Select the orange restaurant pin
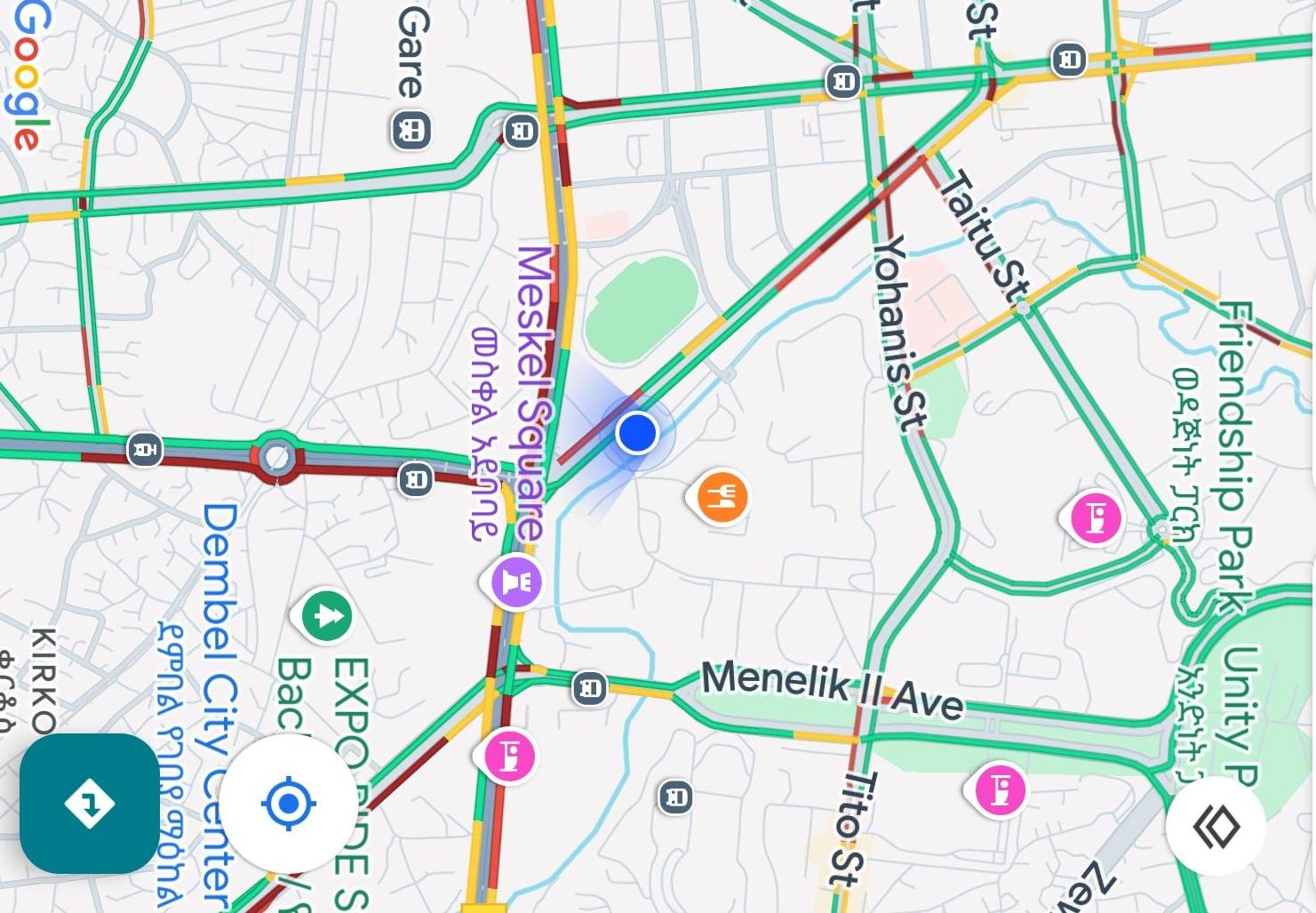Screen dimensions: 1316x913 pos(722,496)
